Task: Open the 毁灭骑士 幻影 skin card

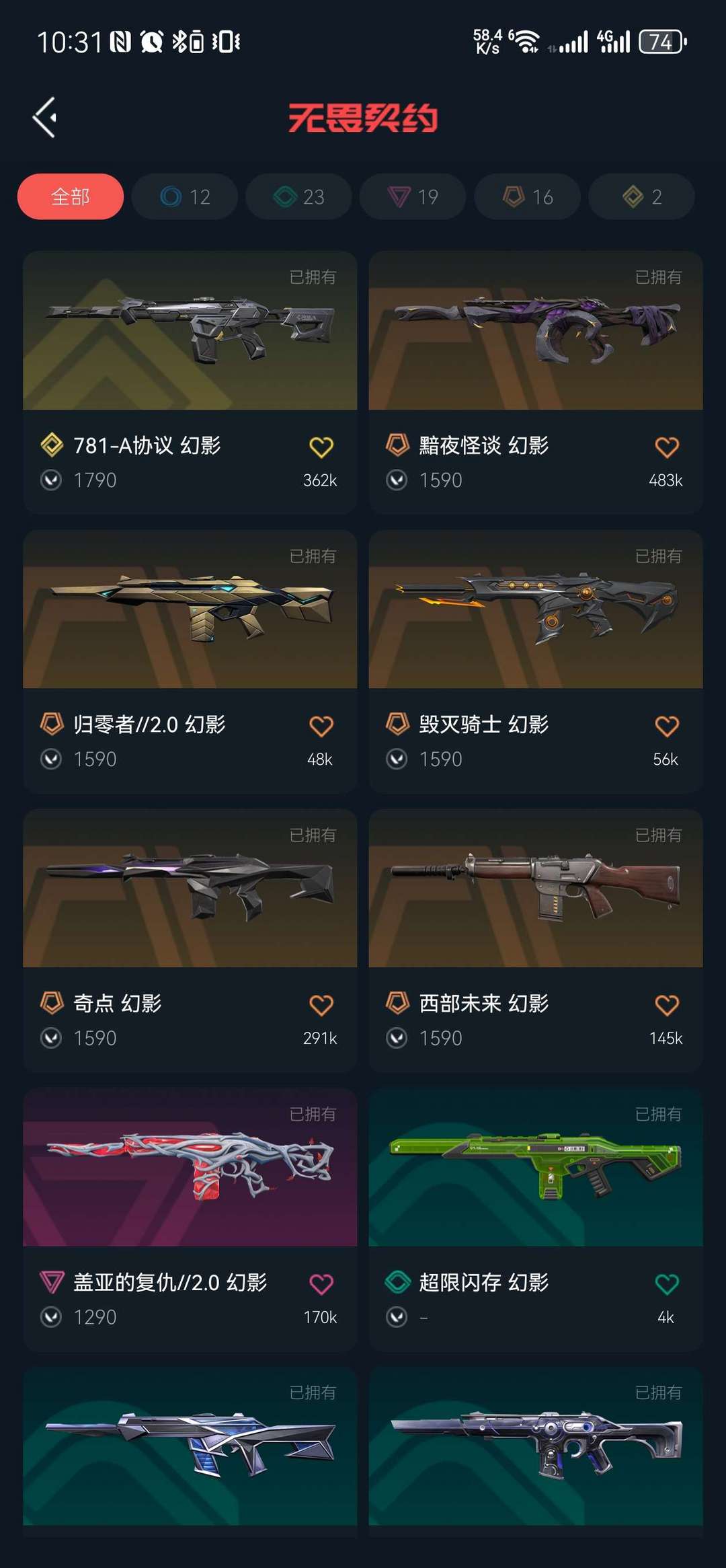Action: (536, 662)
